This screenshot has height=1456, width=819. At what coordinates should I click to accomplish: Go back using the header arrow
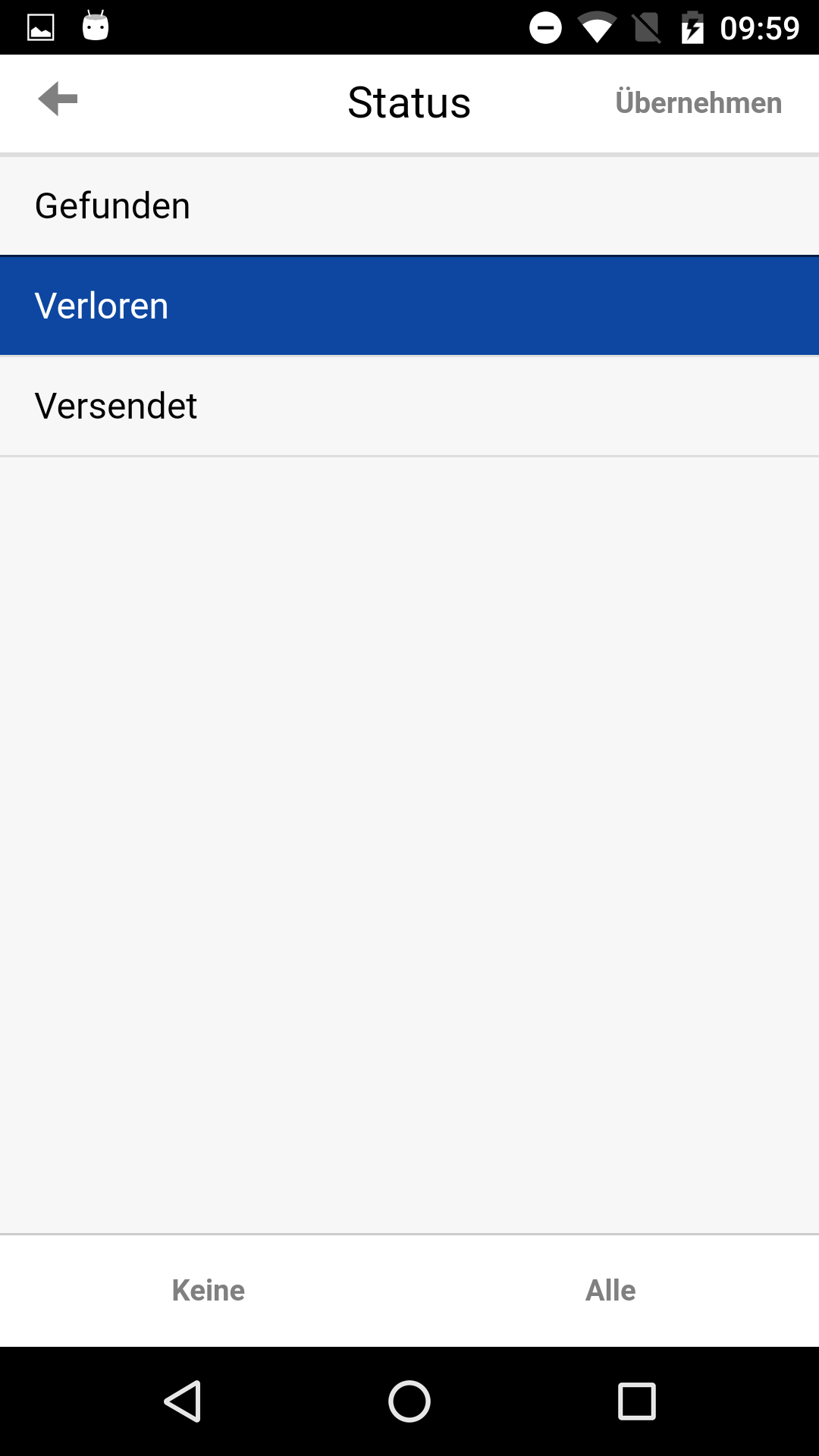[x=58, y=99]
